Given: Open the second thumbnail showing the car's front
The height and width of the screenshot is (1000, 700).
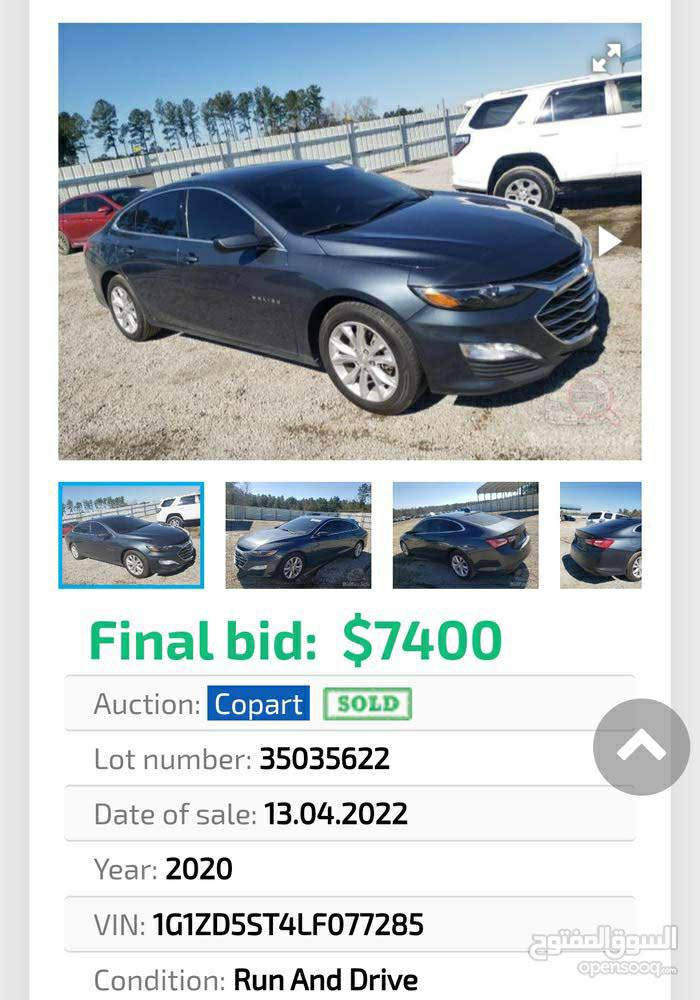Looking at the screenshot, I should pos(298,535).
